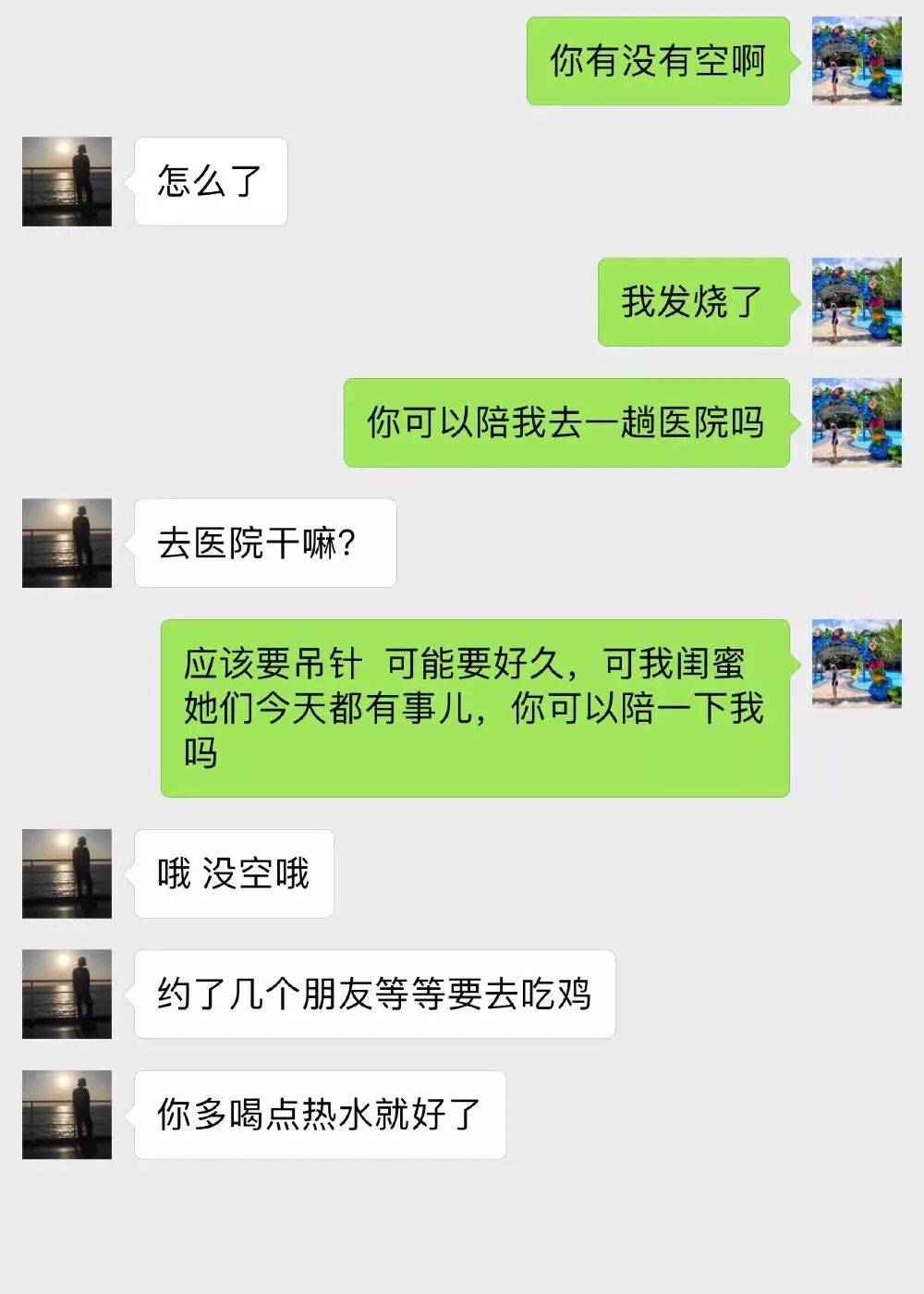Tap the reply bubble 怎么了
The width and height of the screenshot is (924, 1294).
point(210,182)
